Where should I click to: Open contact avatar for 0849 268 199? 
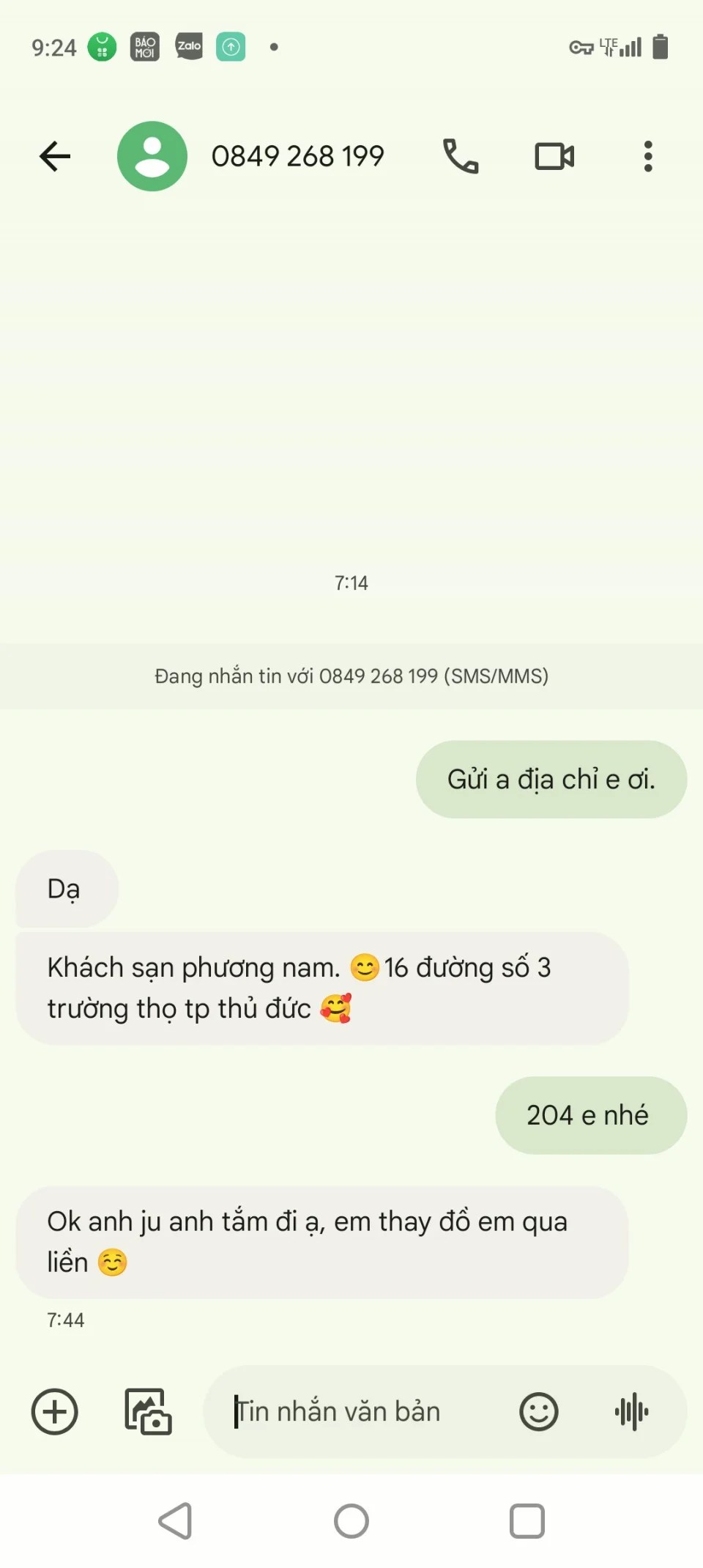click(152, 156)
